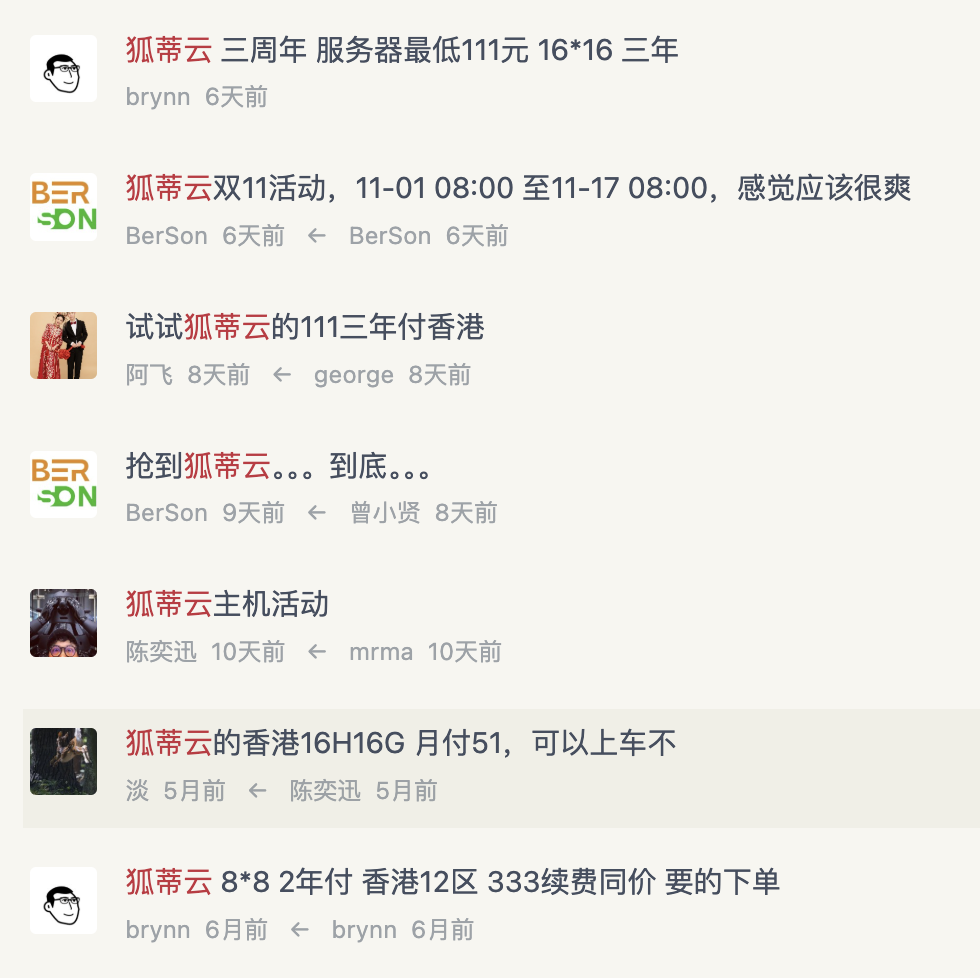Tap the avatar beside the 狐蒂云主机活动 thread
This screenshot has height=978, width=980.
tap(63, 622)
